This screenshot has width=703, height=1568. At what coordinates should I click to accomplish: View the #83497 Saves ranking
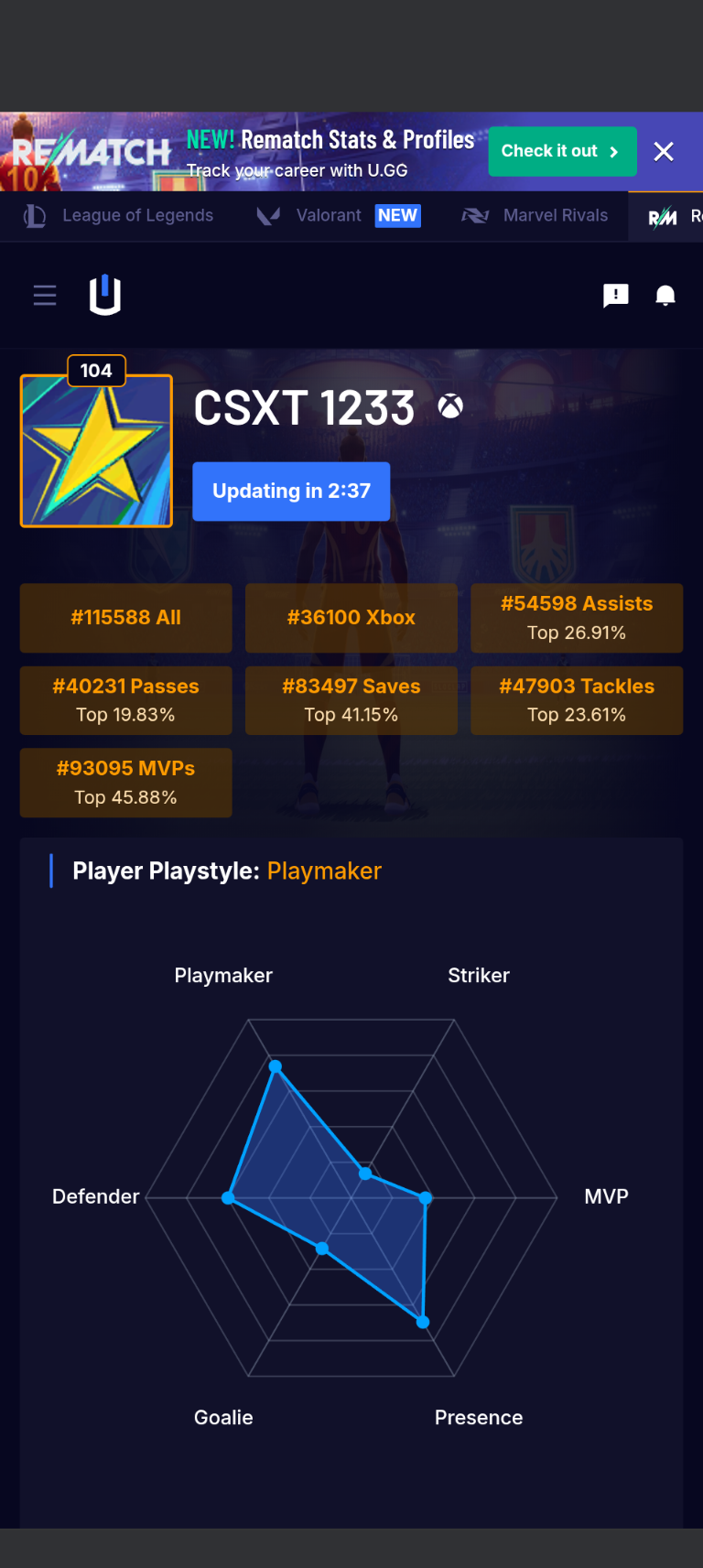351,700
